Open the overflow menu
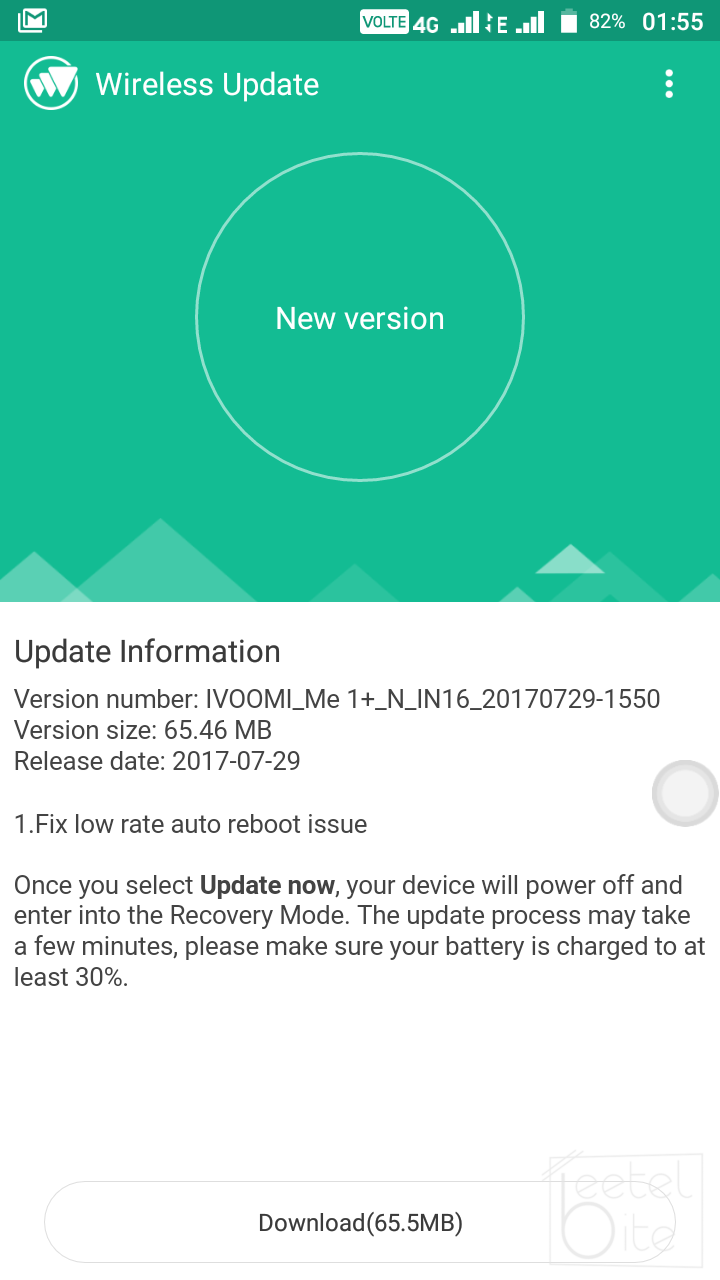The width and height of the screenshot is (720, 1280). click(669, 84)
